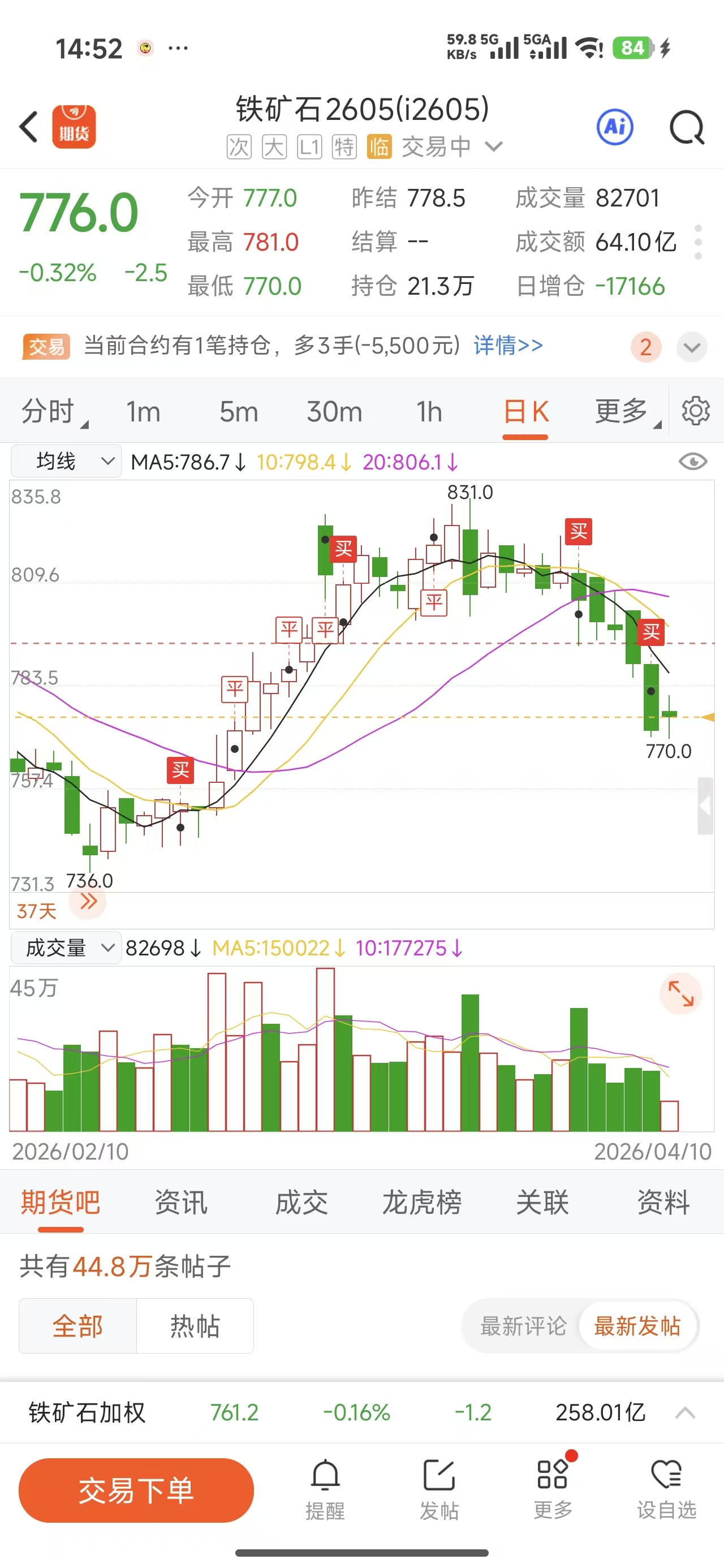Image resolution: width=724 pixels, height=1568 pixels.
Task: Open the 均线 indicator dropdown
Action: [x=66, y=462]
